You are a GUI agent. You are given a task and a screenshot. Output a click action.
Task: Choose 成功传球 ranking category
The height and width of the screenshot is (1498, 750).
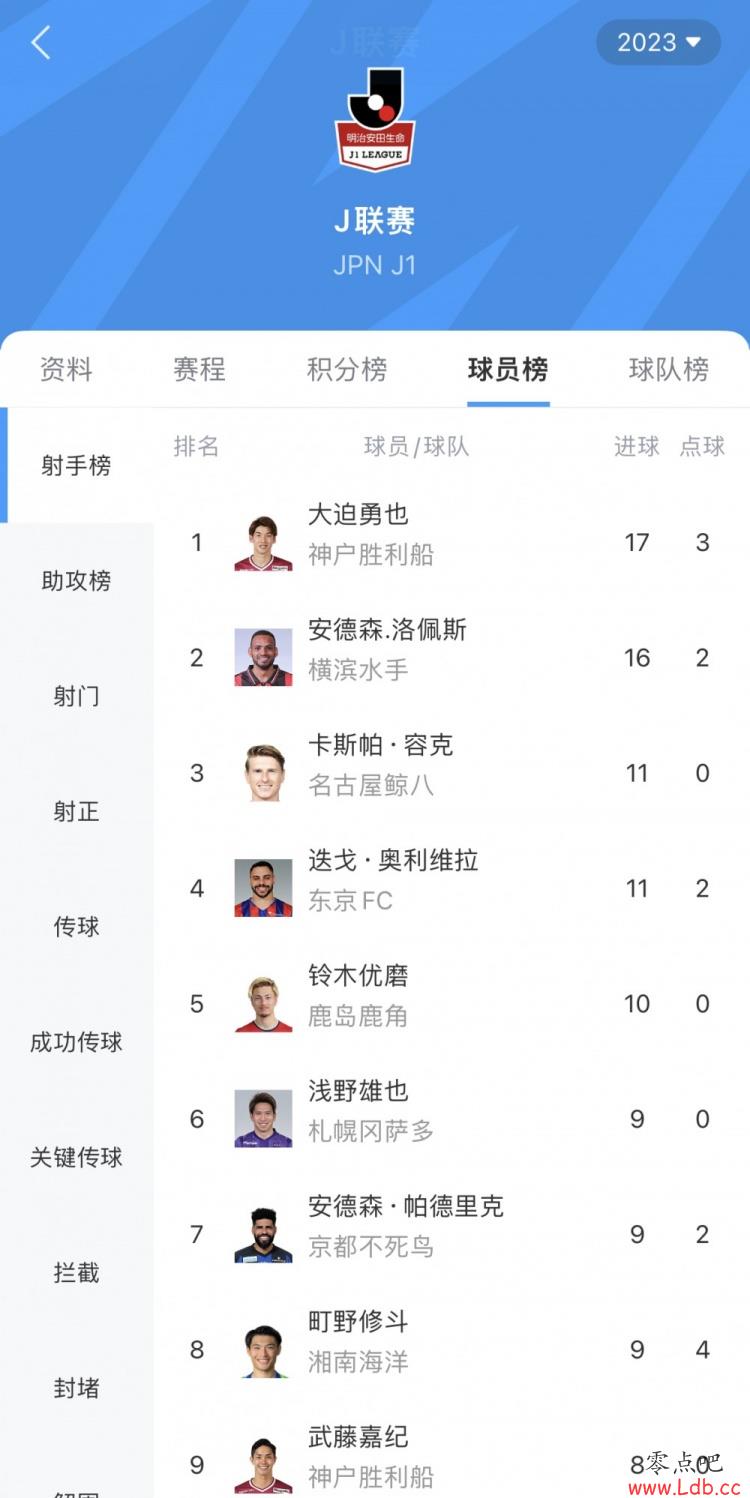76,1042
